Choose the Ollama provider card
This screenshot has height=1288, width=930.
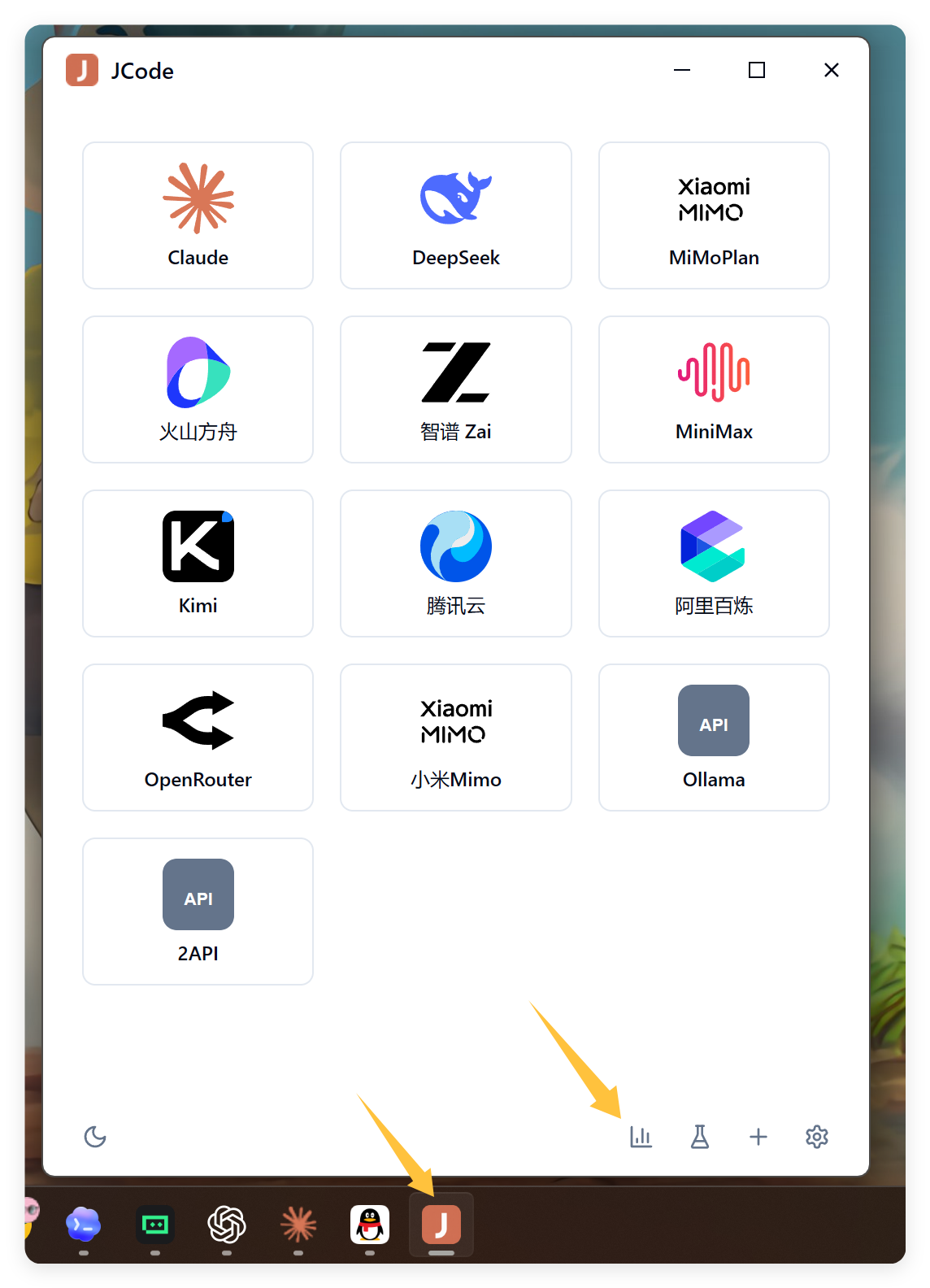(x=714, y=738)
